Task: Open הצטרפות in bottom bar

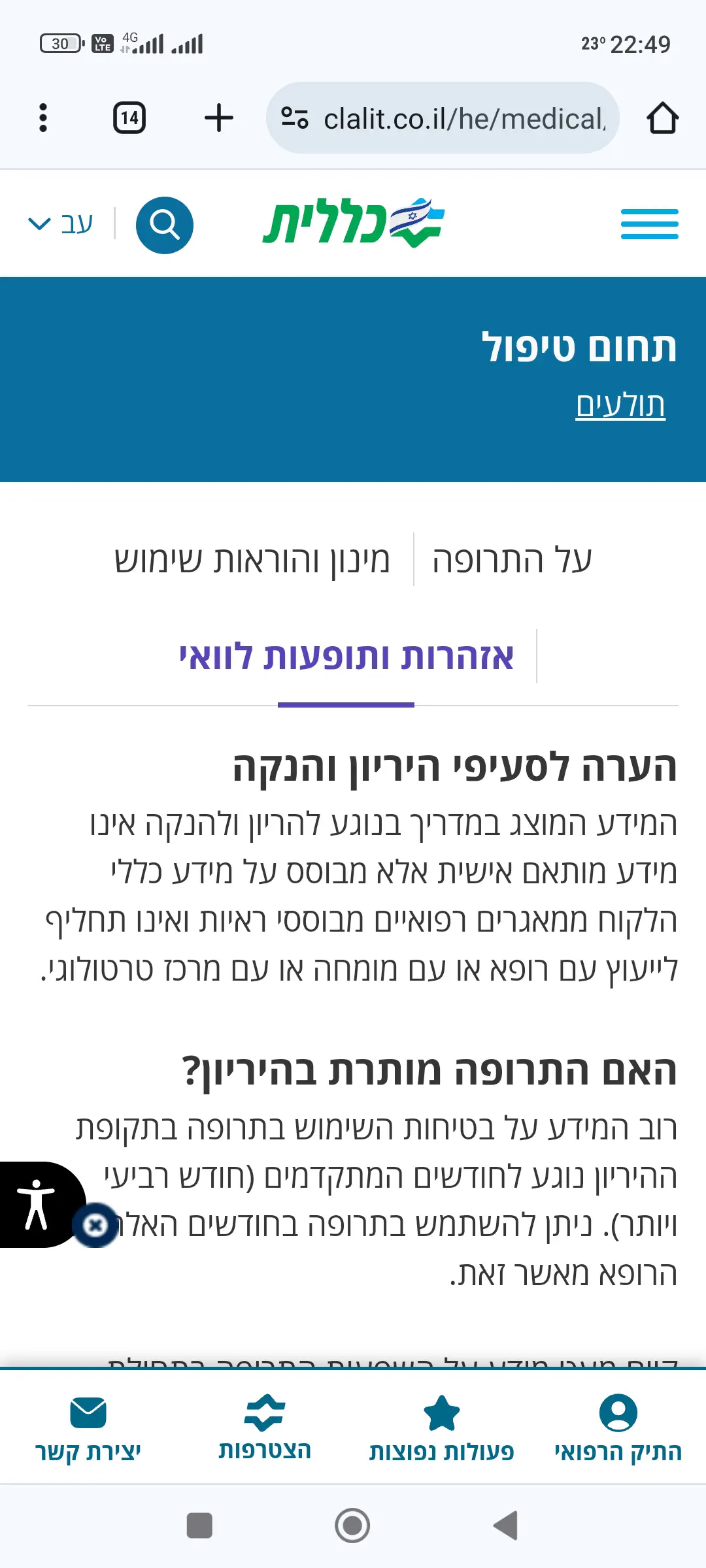Action: tap(265, 1428)
